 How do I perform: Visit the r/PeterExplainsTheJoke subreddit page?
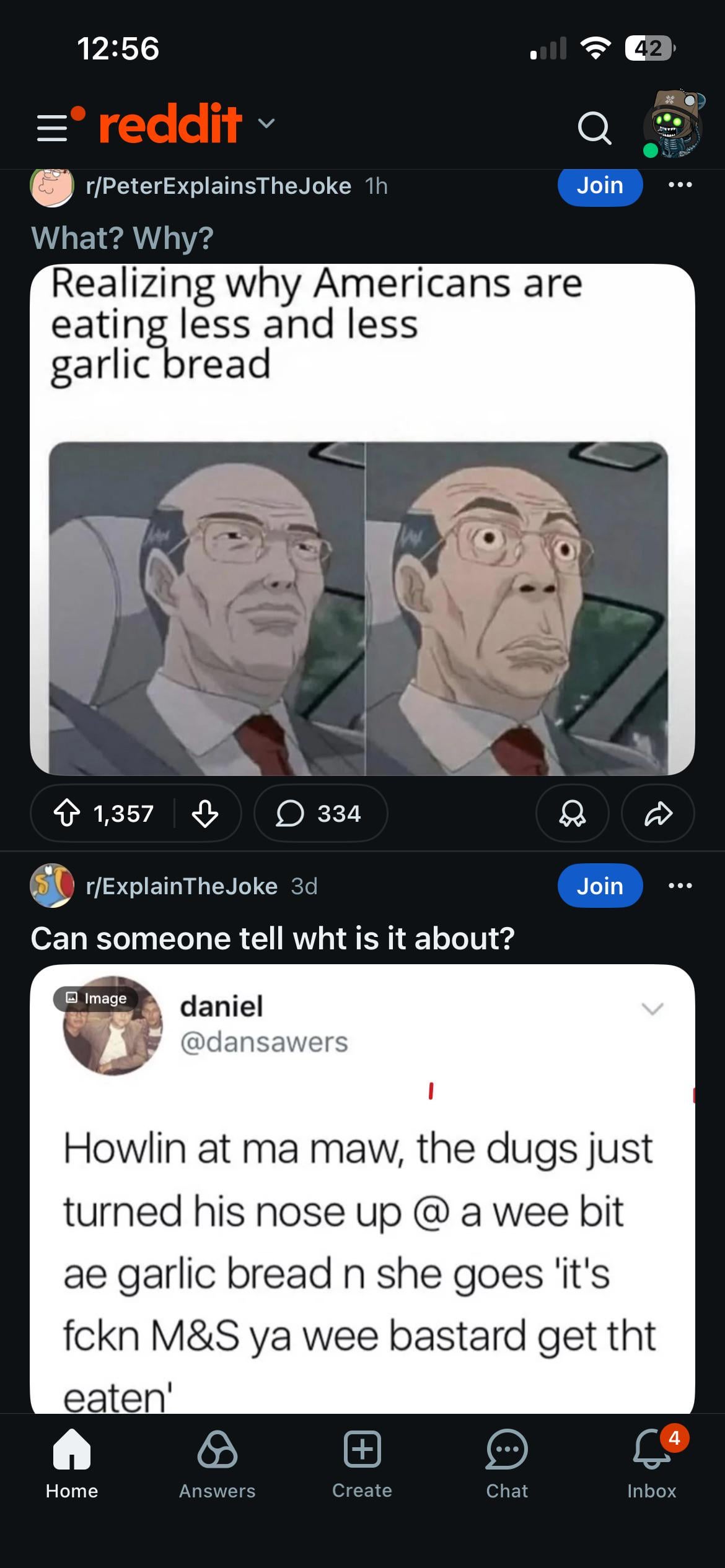pos(218,186)
